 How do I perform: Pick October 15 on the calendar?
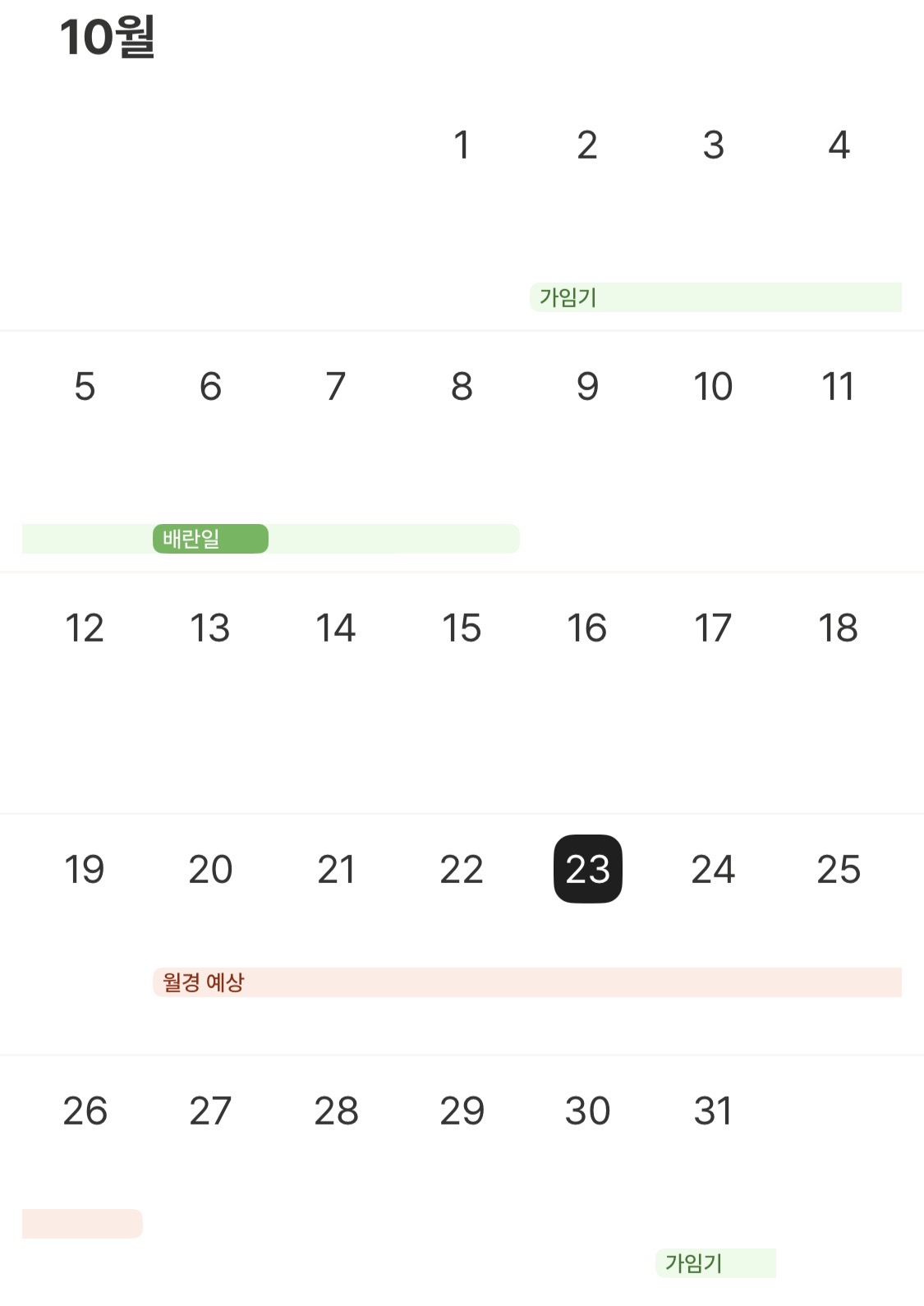coord(462,628)
